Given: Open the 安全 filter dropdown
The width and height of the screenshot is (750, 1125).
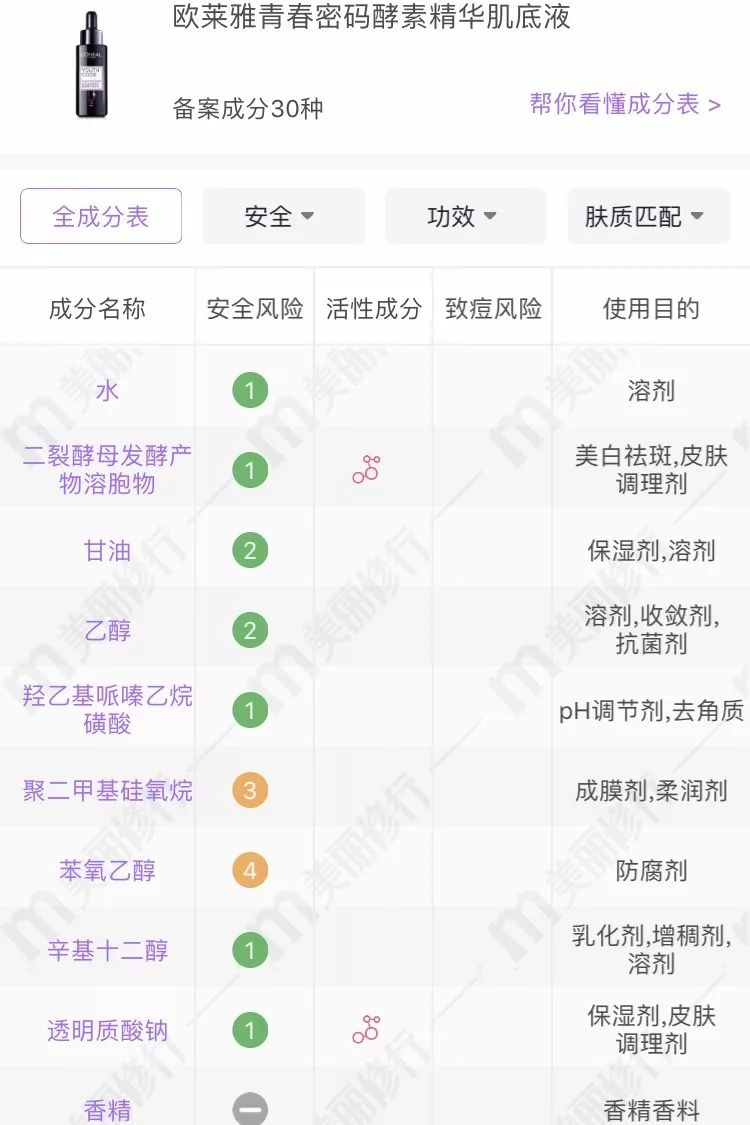Looking at the screenshot, I should tap(283, 216).
